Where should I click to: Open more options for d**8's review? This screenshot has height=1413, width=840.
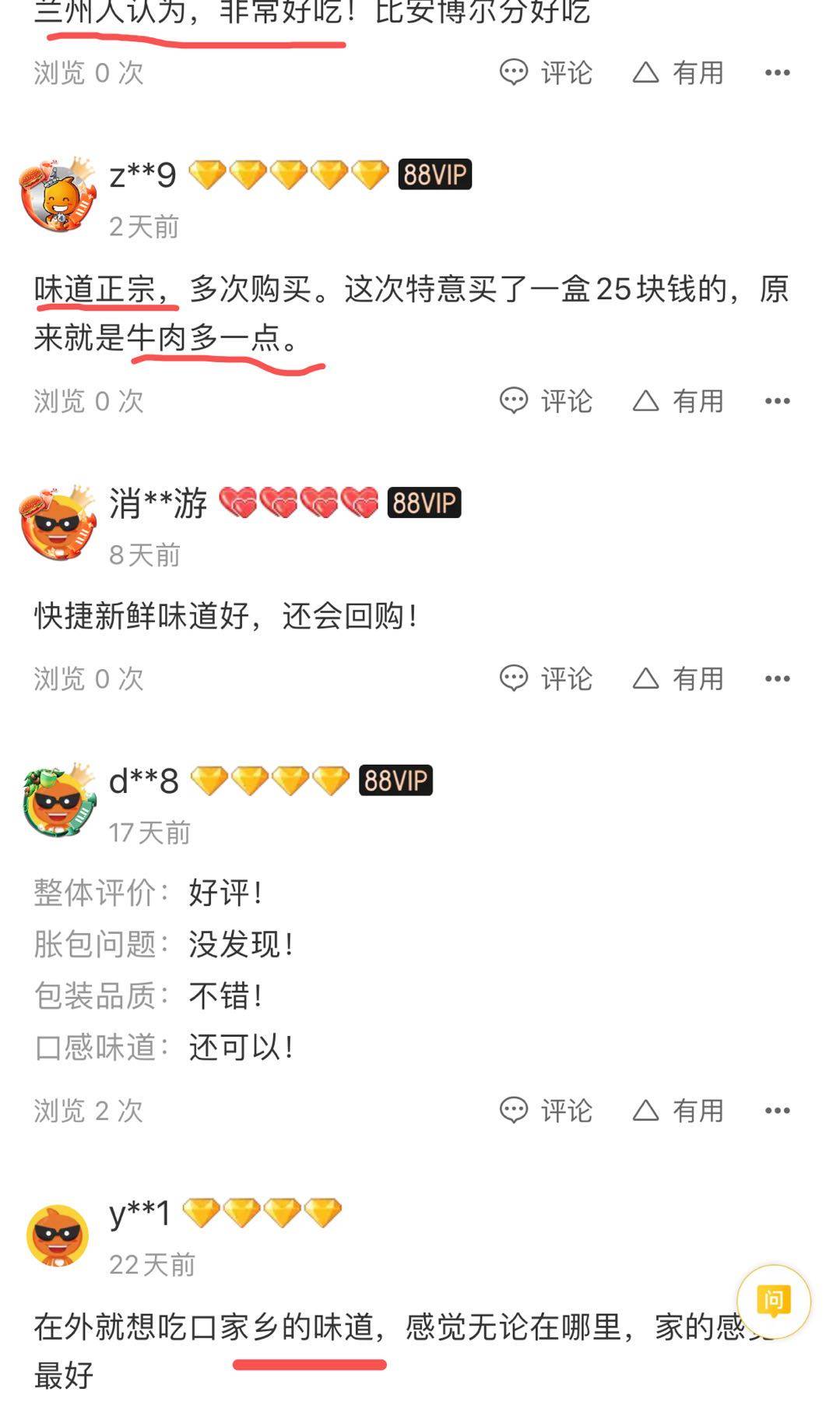[777, 1110]
